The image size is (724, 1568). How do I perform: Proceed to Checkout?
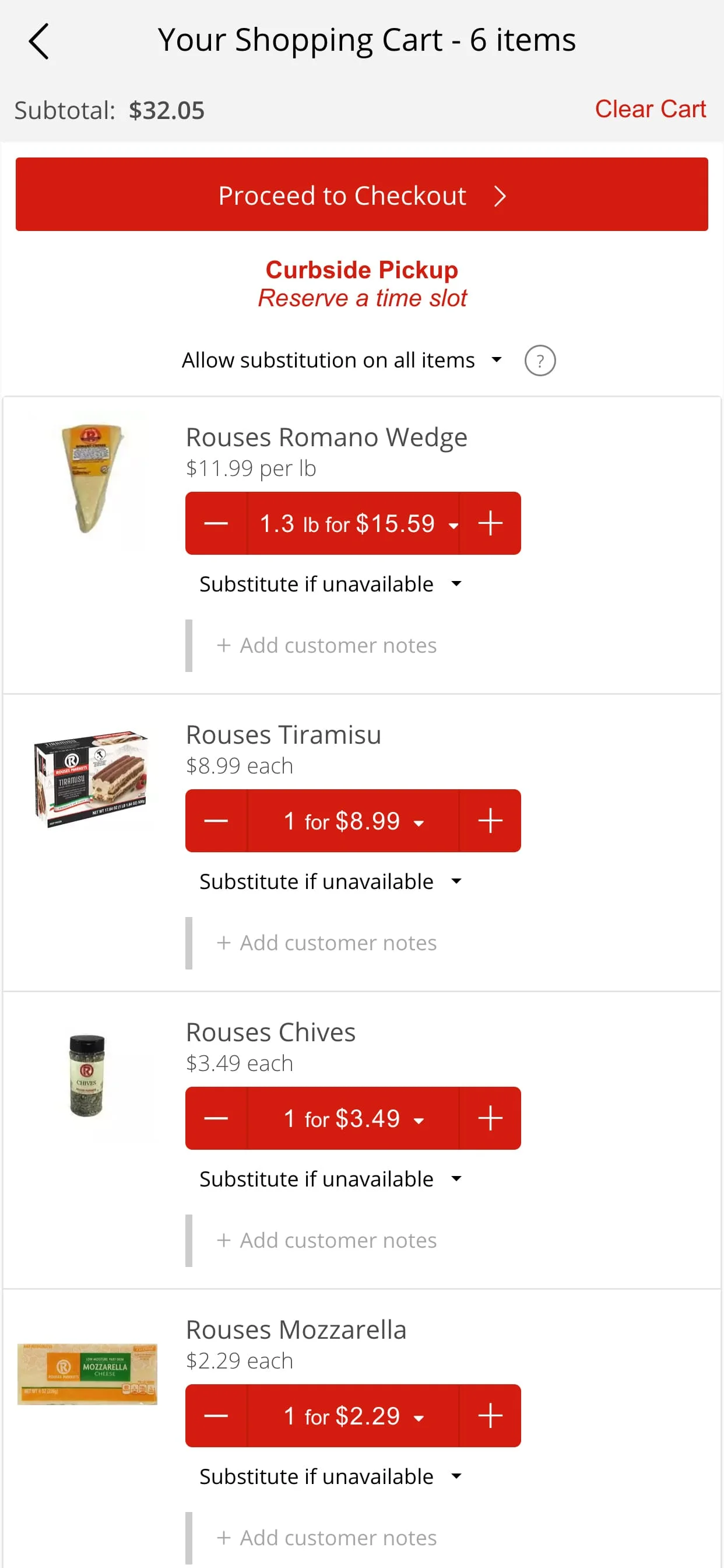point(361,195)
